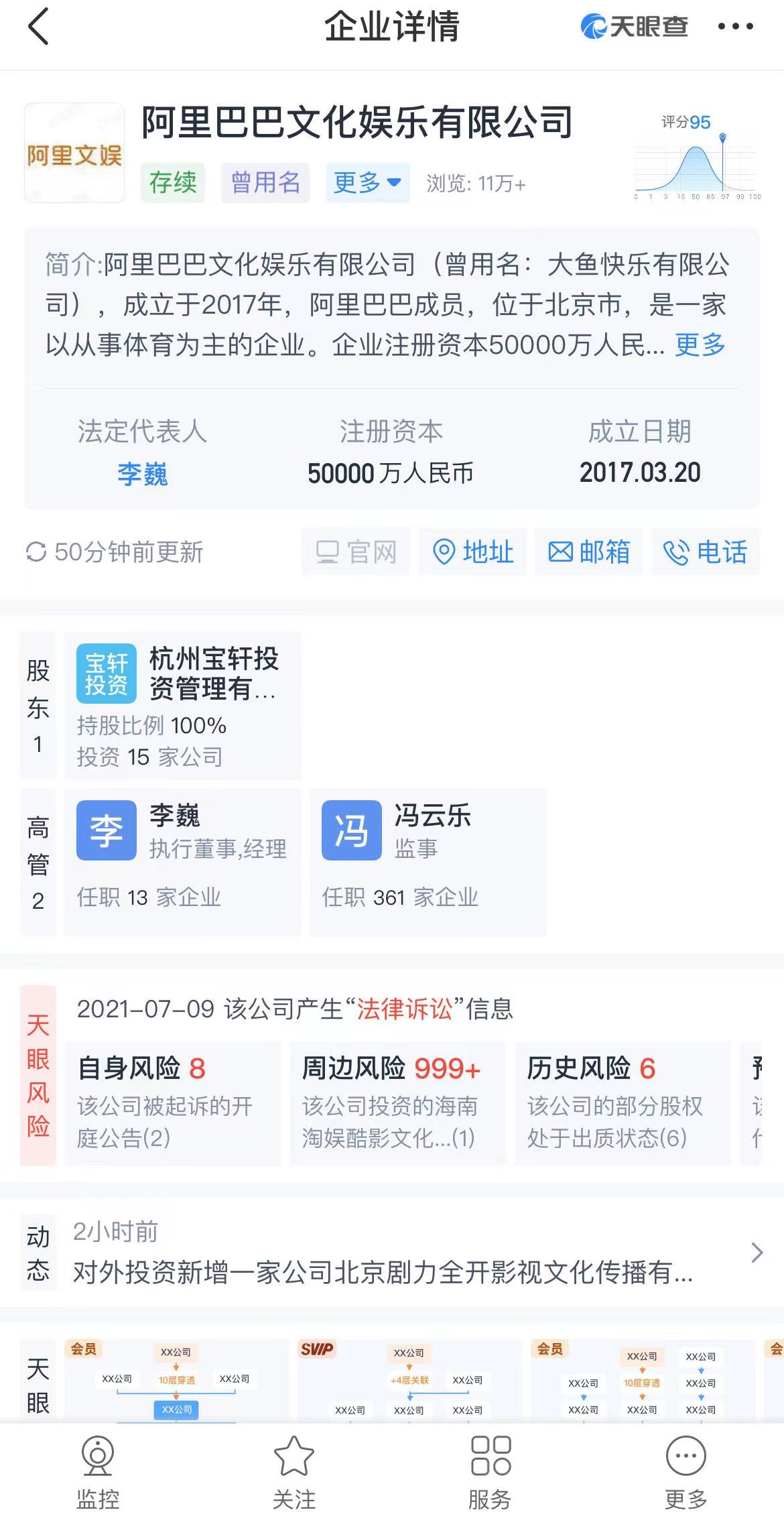This screenshot has width=784, height=1522.
Task: Open legal representative 李巍's profile link
Action: pyautogui.click(x=142, y=474)
